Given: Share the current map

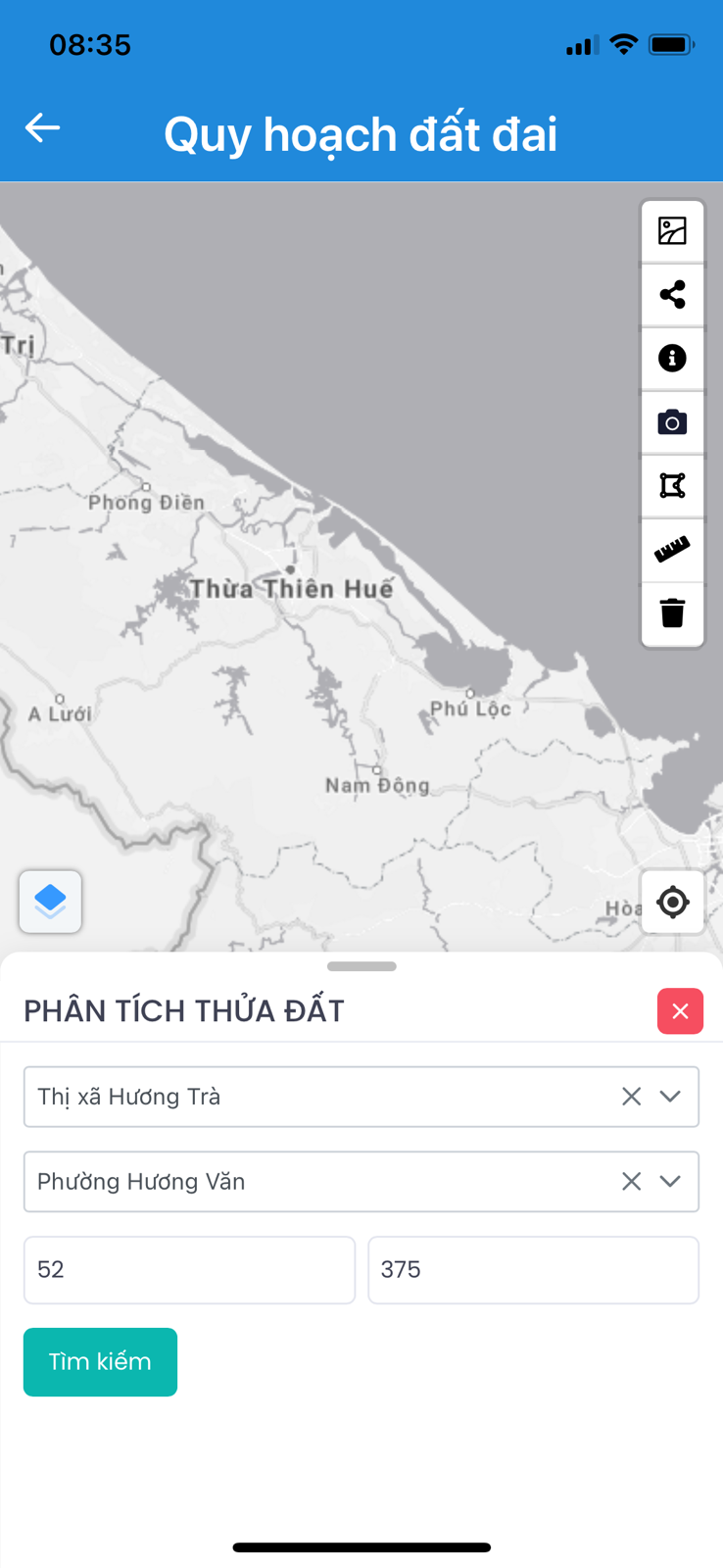Looking at the screenshot, I should coord(672,294).
